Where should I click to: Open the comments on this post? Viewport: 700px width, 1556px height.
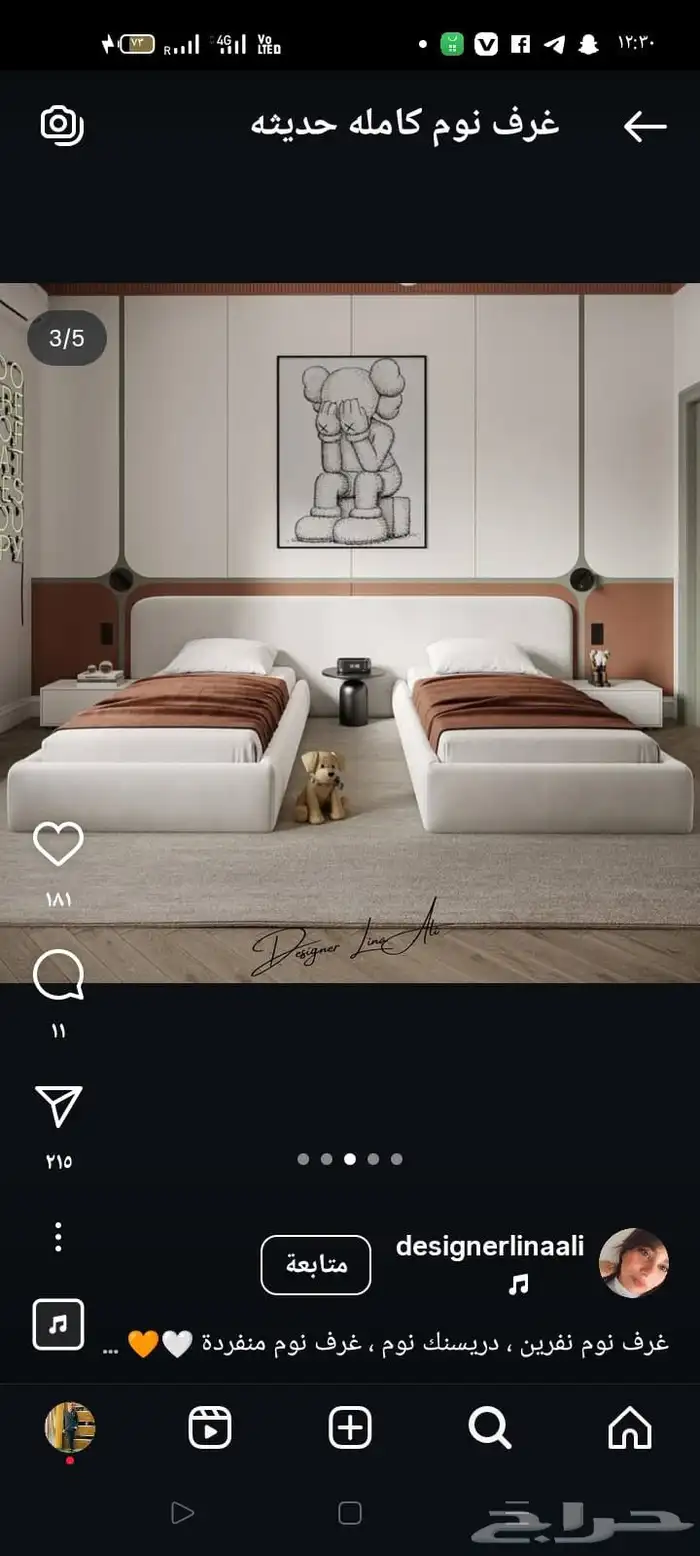coord(58,975)
